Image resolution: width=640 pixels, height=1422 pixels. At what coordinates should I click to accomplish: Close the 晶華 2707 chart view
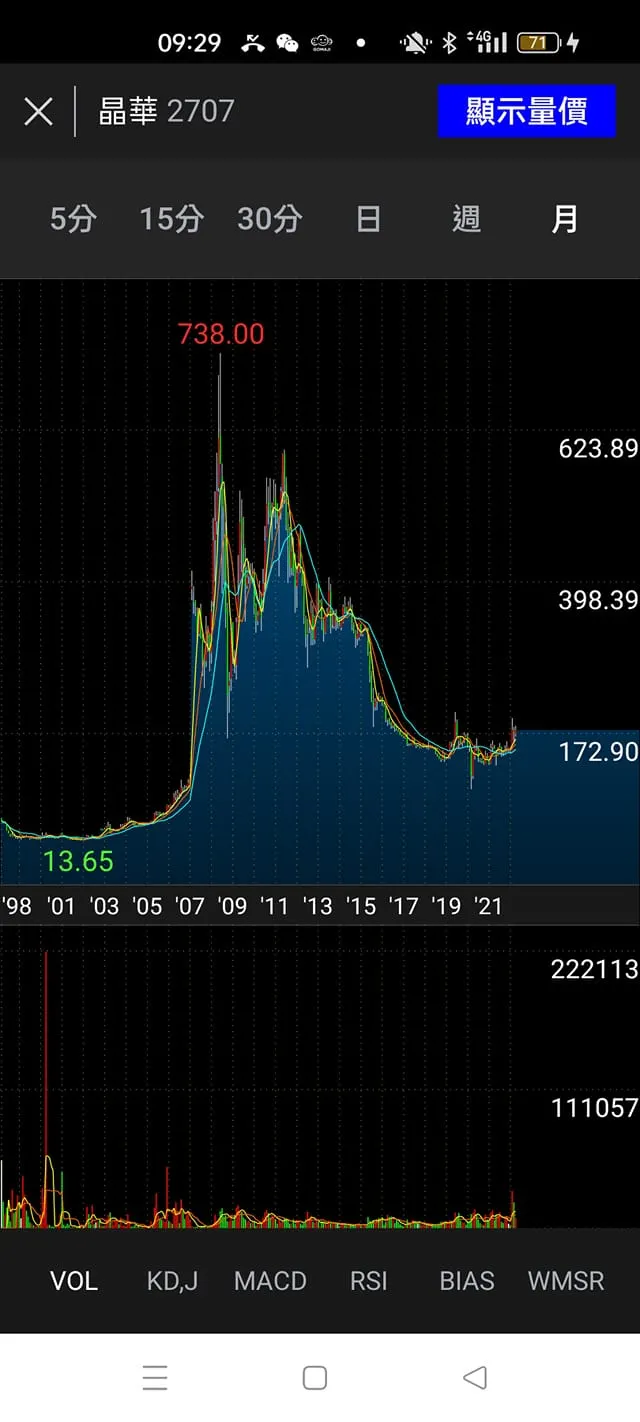click(x=38, y=111)
